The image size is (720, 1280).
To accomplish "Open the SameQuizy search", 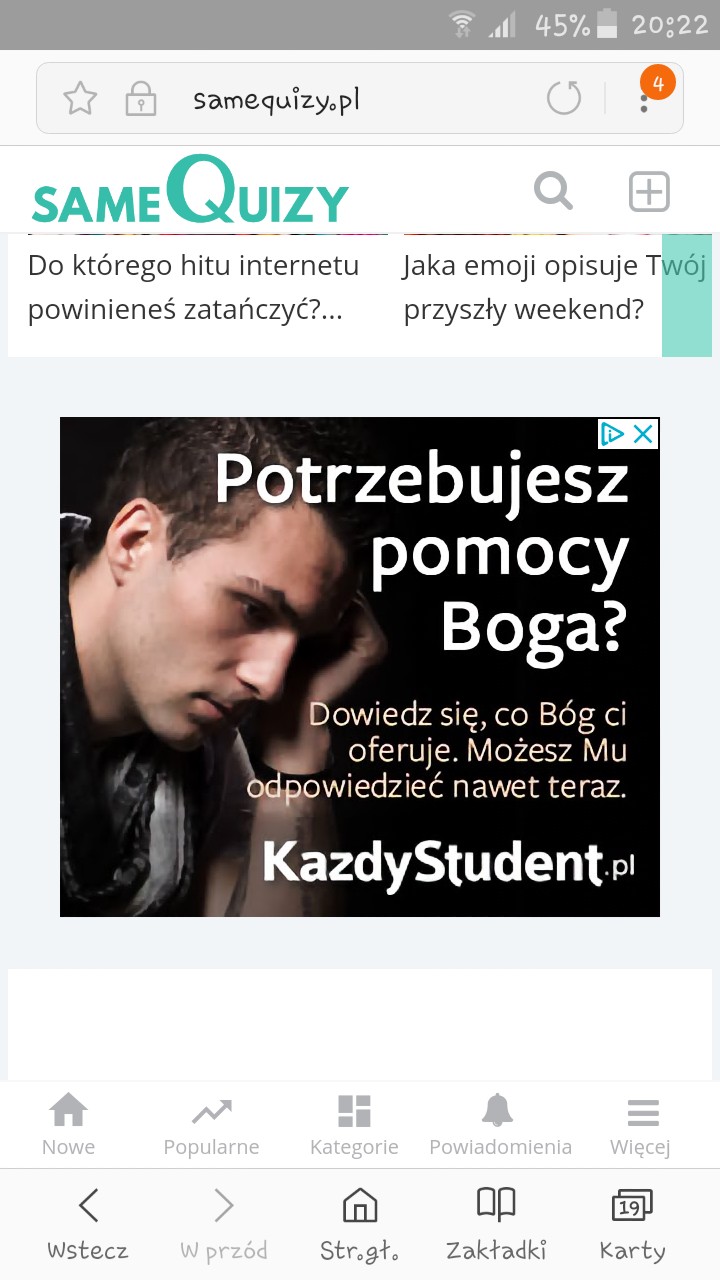I will [x=553, y=190].
